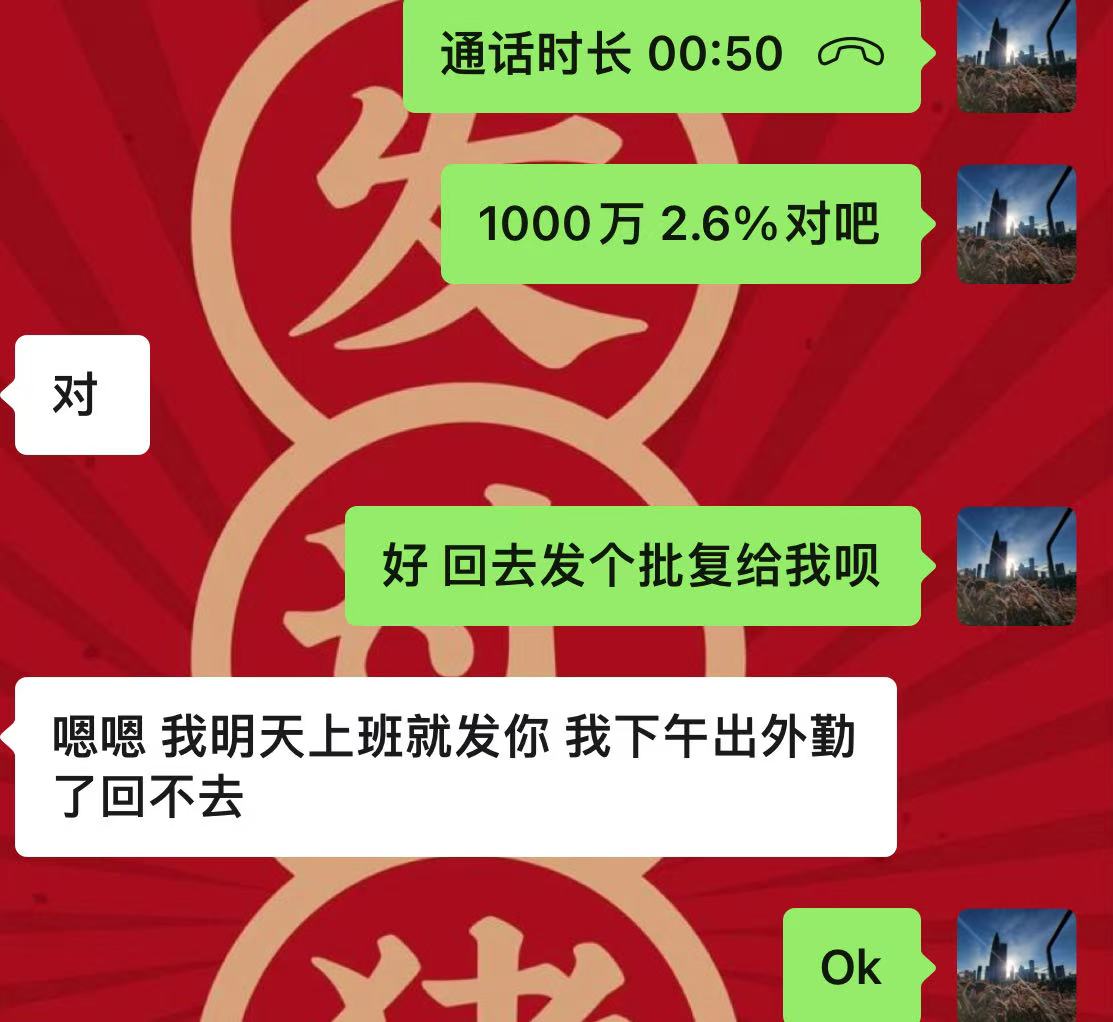Open sender avatar beside '好 回去发个批复给我呗' message
The height and width of the screenshot is (1022, 1113).
coord(1016,566)
